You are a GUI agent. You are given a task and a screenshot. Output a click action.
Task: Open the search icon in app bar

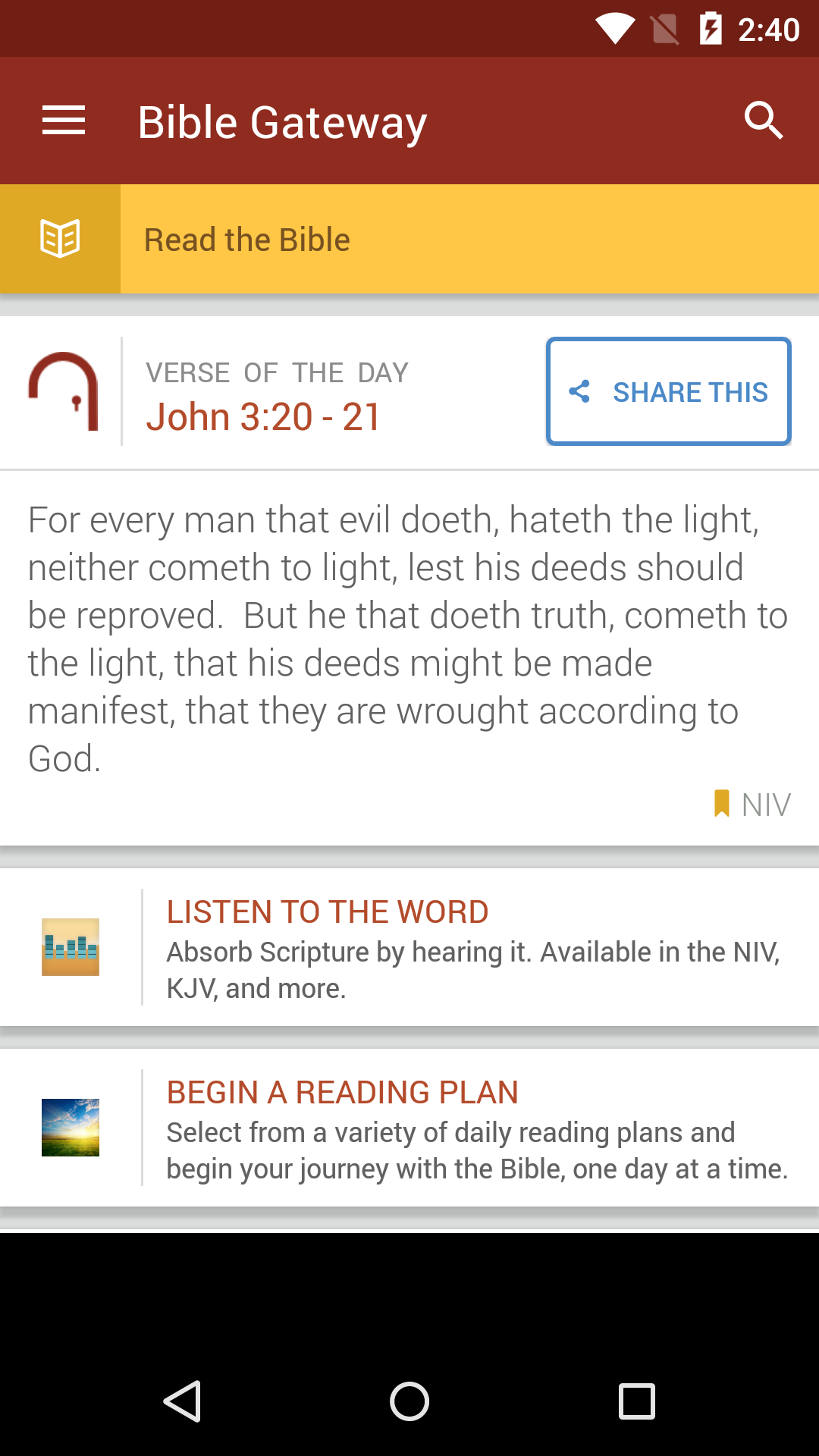click(x=763, y=121)
